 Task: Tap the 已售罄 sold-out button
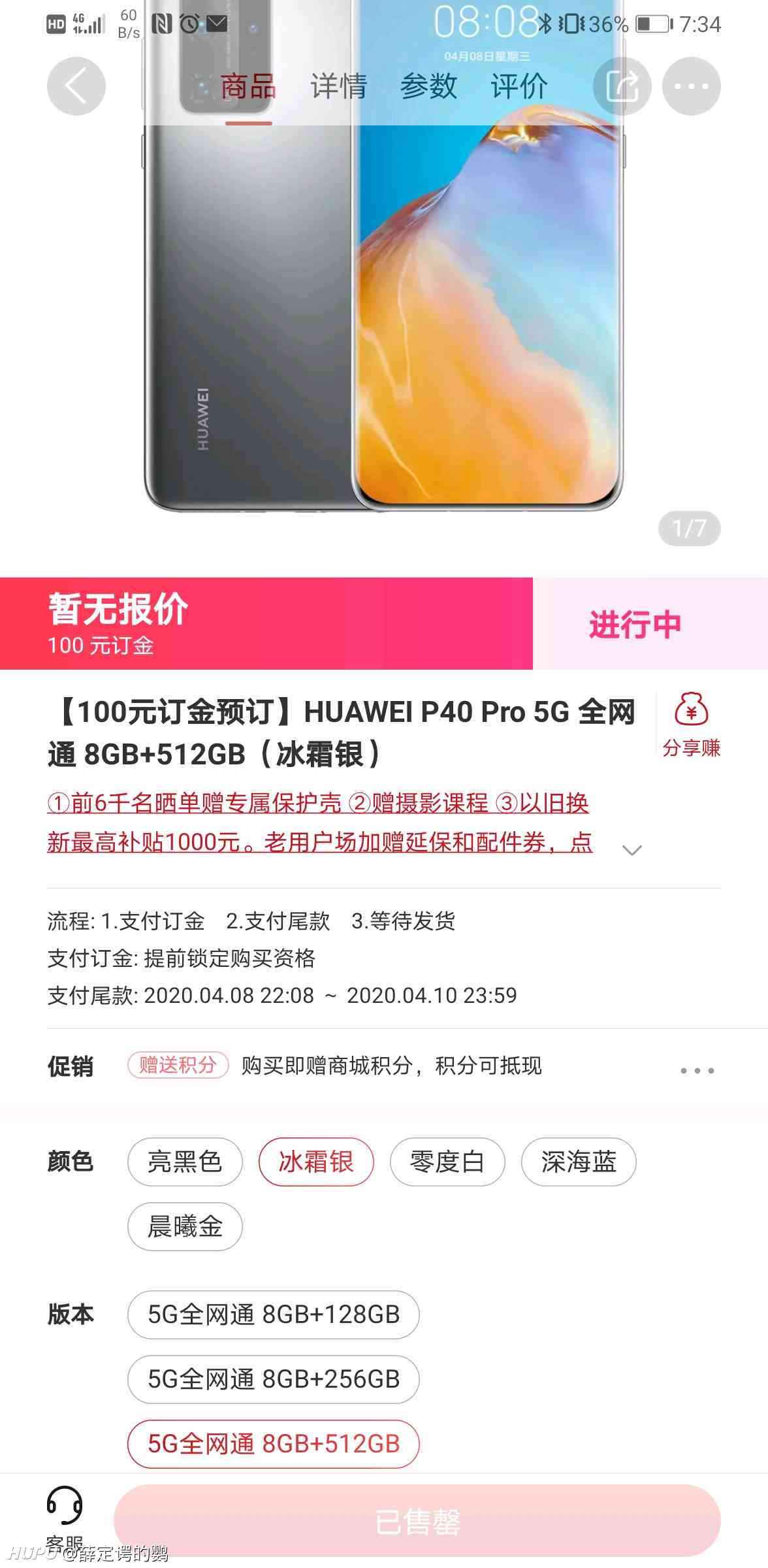[417, 1521]
